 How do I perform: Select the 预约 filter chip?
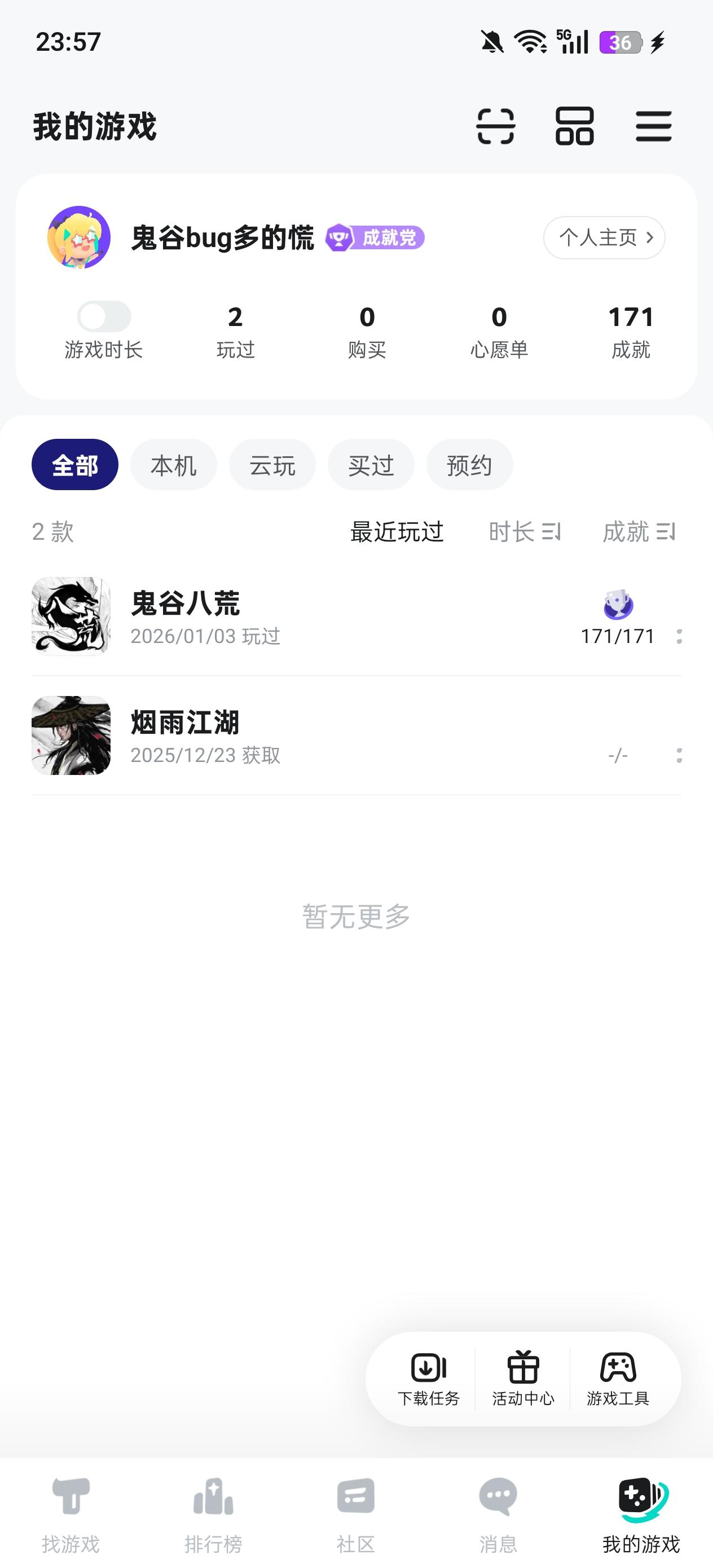469,465
